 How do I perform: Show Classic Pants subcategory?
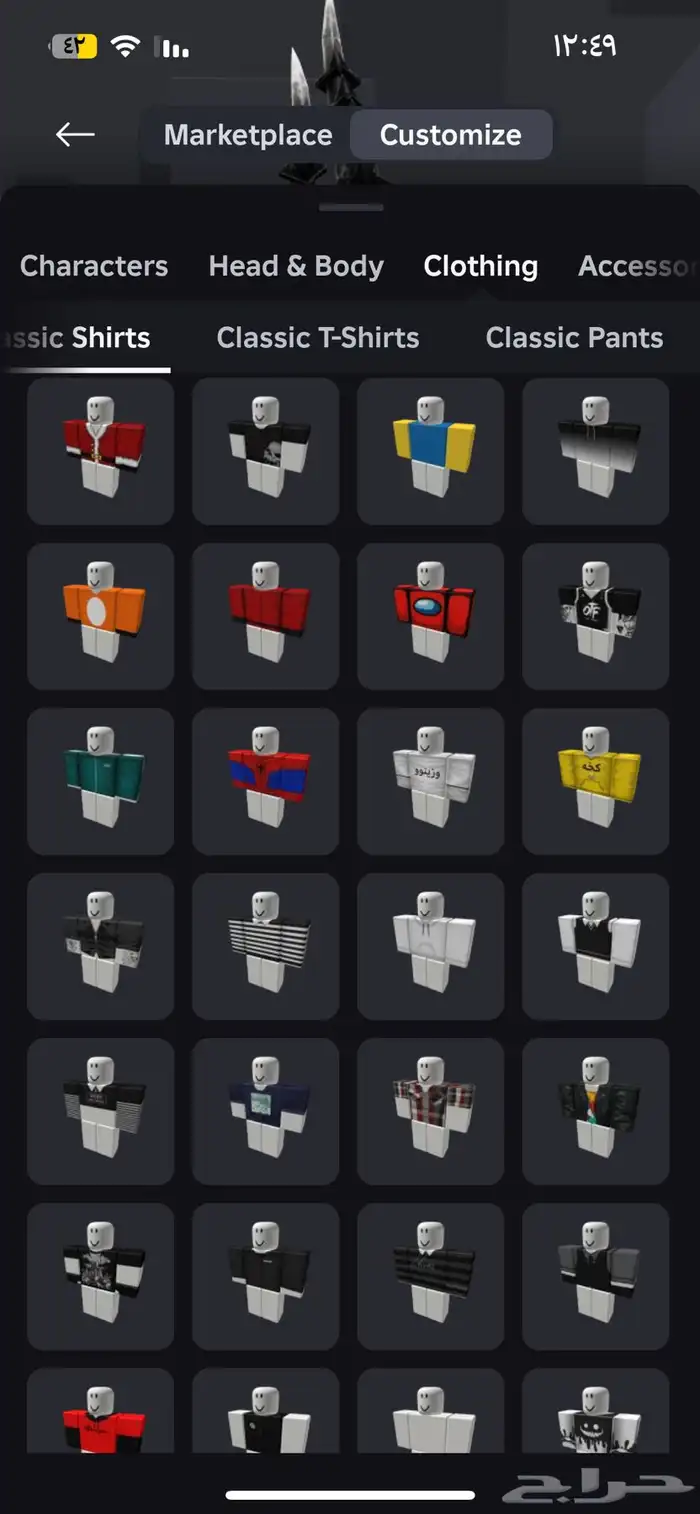[x=575, y=338]
